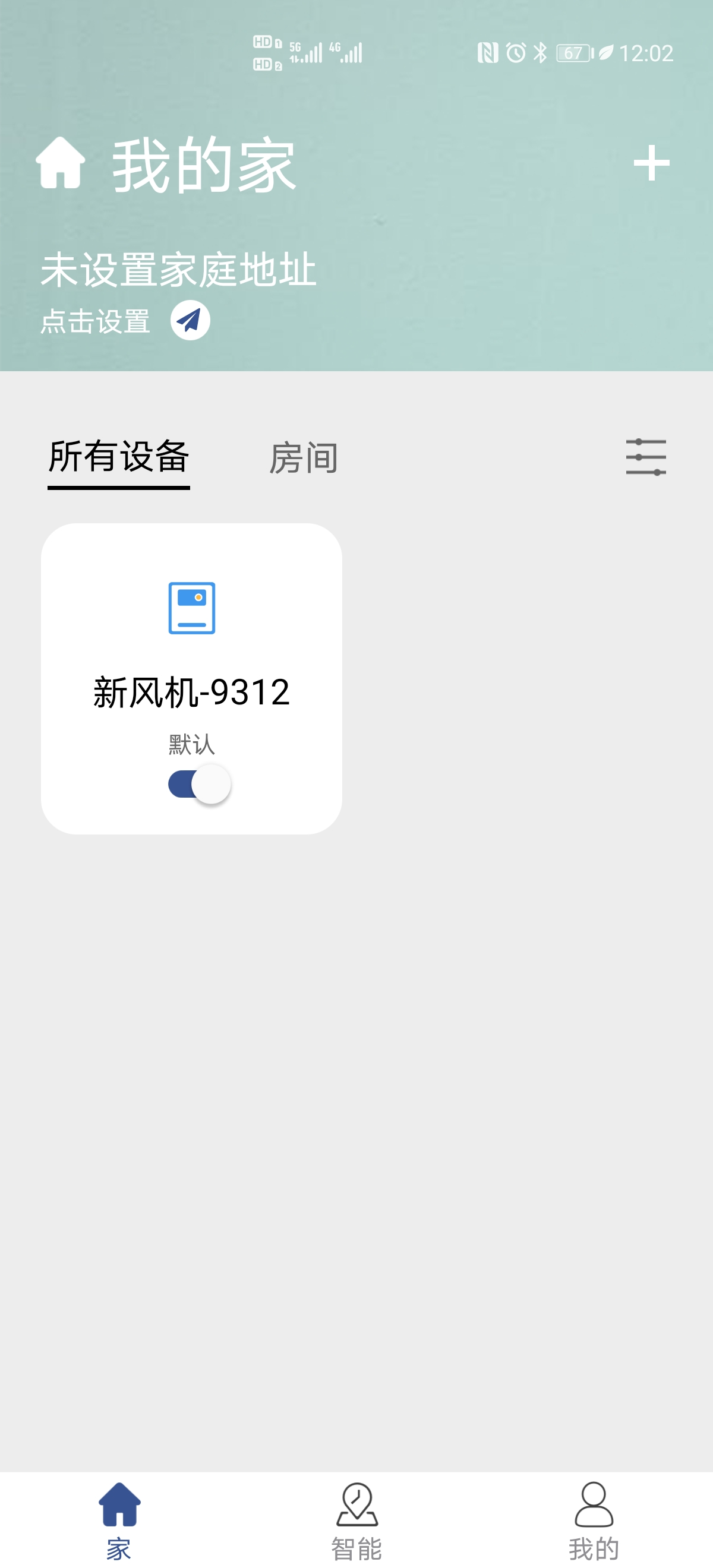Toggle the 新风机-9312 power switch
This screenshot has height=1568, width=713.
point(200,784)
